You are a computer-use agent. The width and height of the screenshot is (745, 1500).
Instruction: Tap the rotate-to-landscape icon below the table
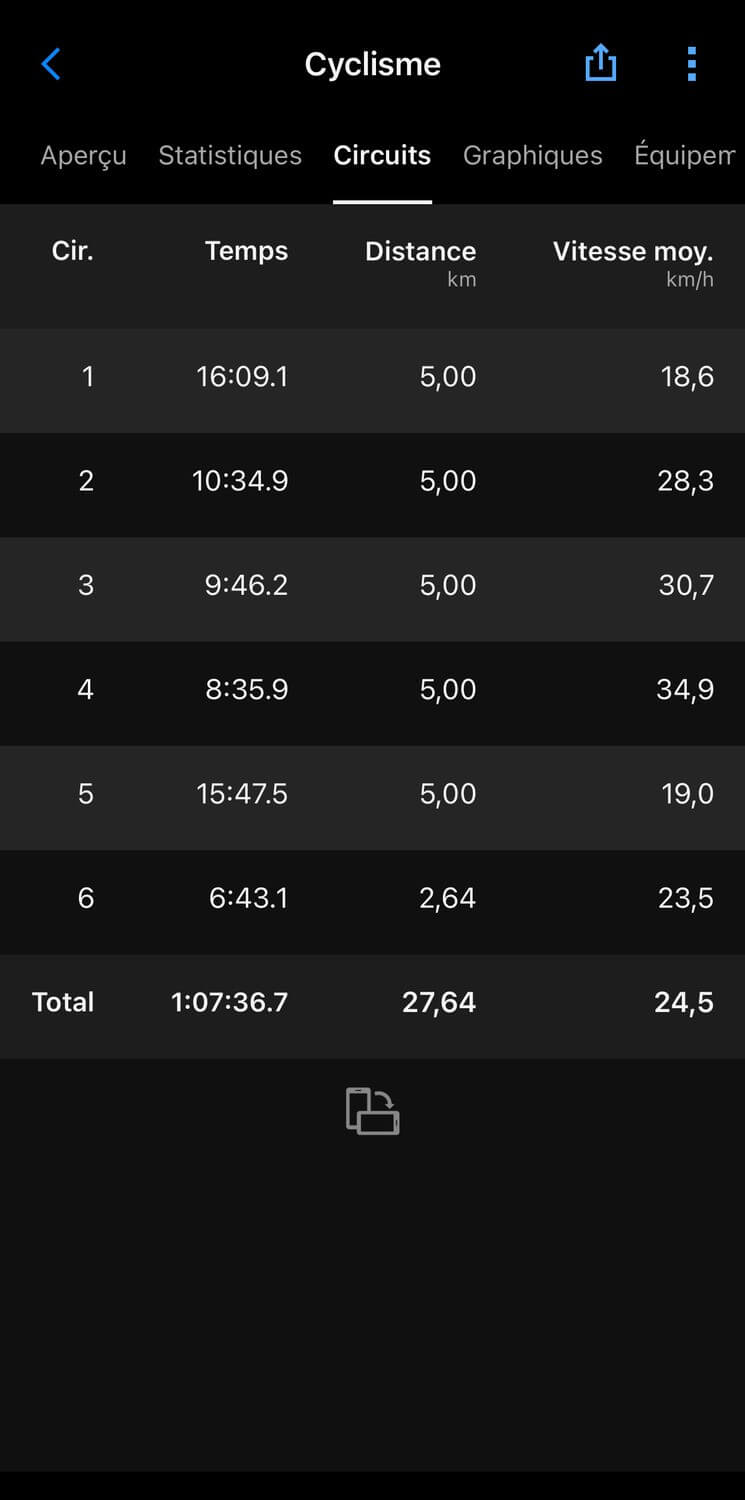(373, 1111)
